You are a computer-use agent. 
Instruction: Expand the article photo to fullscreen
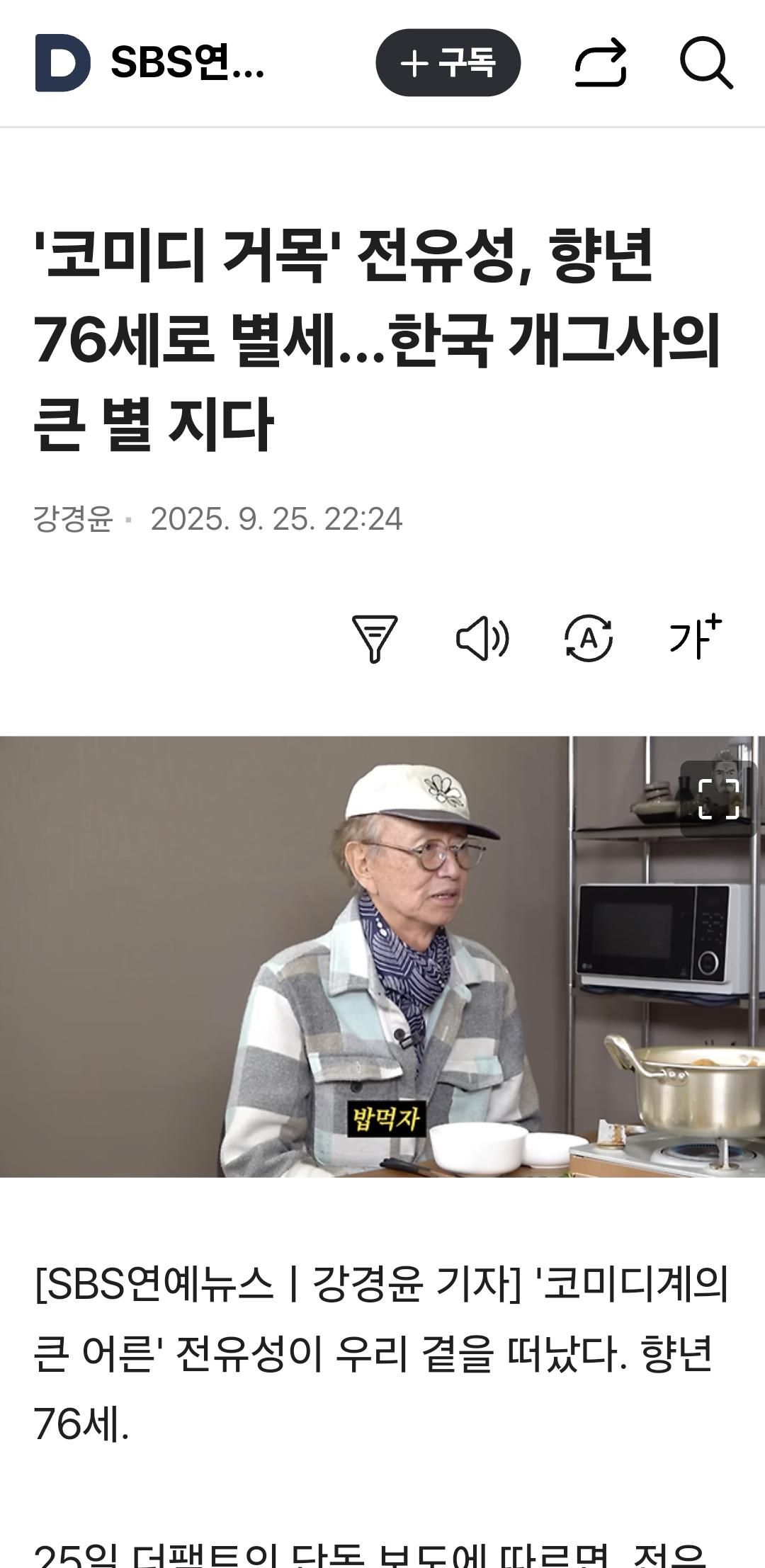718,799
